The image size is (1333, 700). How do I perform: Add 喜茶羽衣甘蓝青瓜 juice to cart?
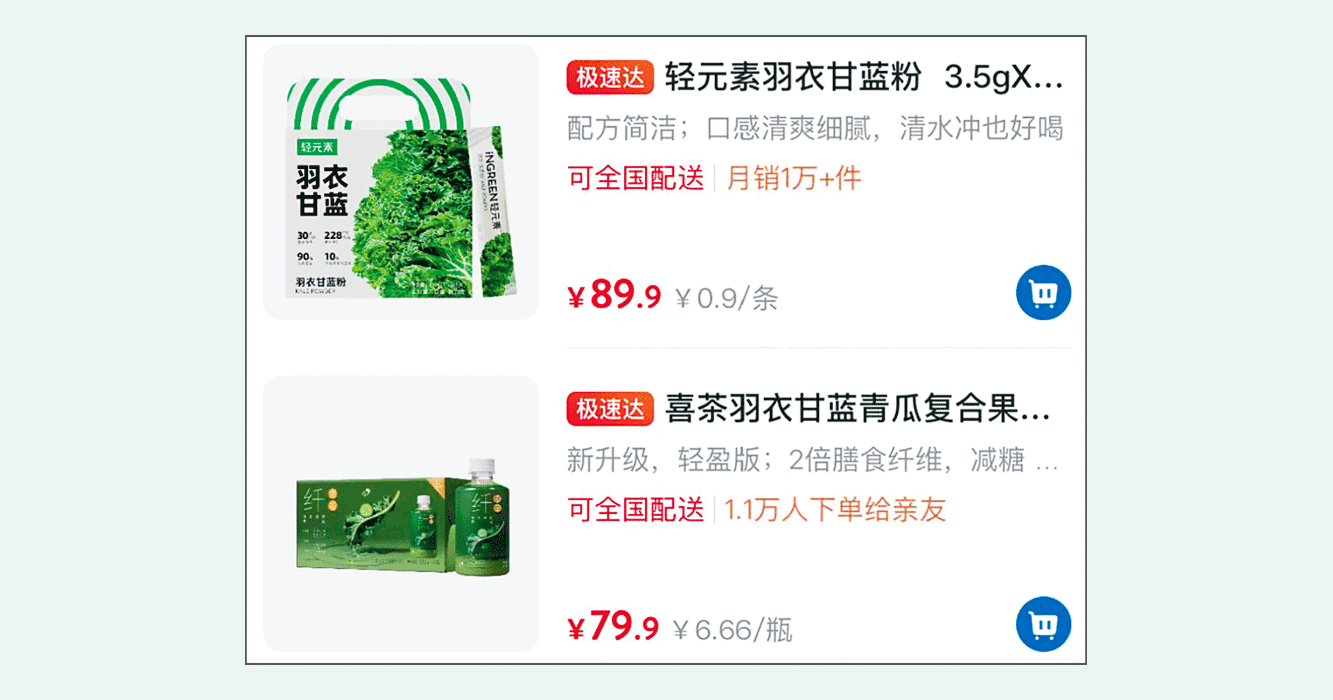(x=1043, y=625)
